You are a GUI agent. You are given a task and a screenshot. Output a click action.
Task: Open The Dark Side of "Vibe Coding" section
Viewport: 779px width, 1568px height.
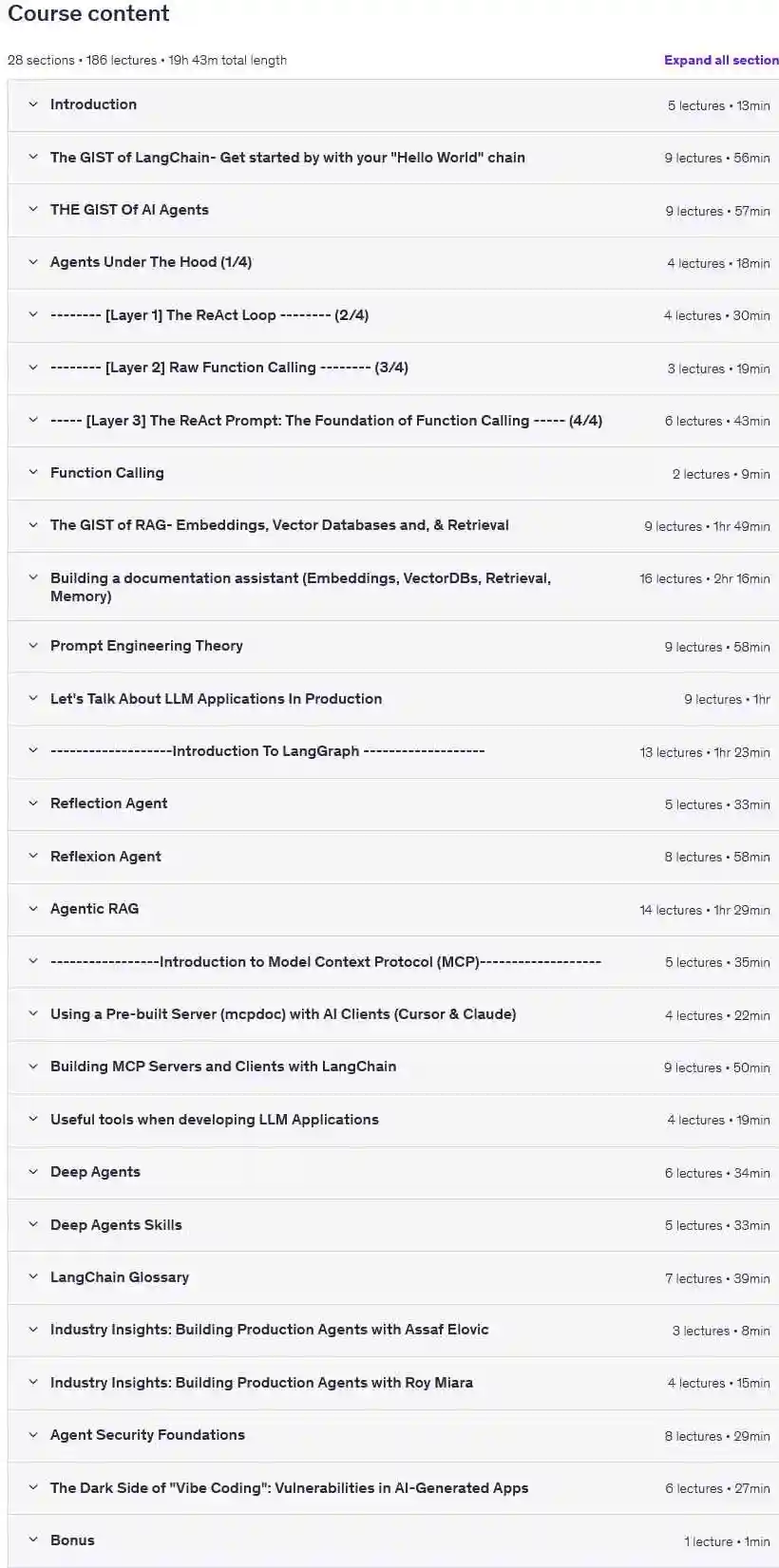393,1488
